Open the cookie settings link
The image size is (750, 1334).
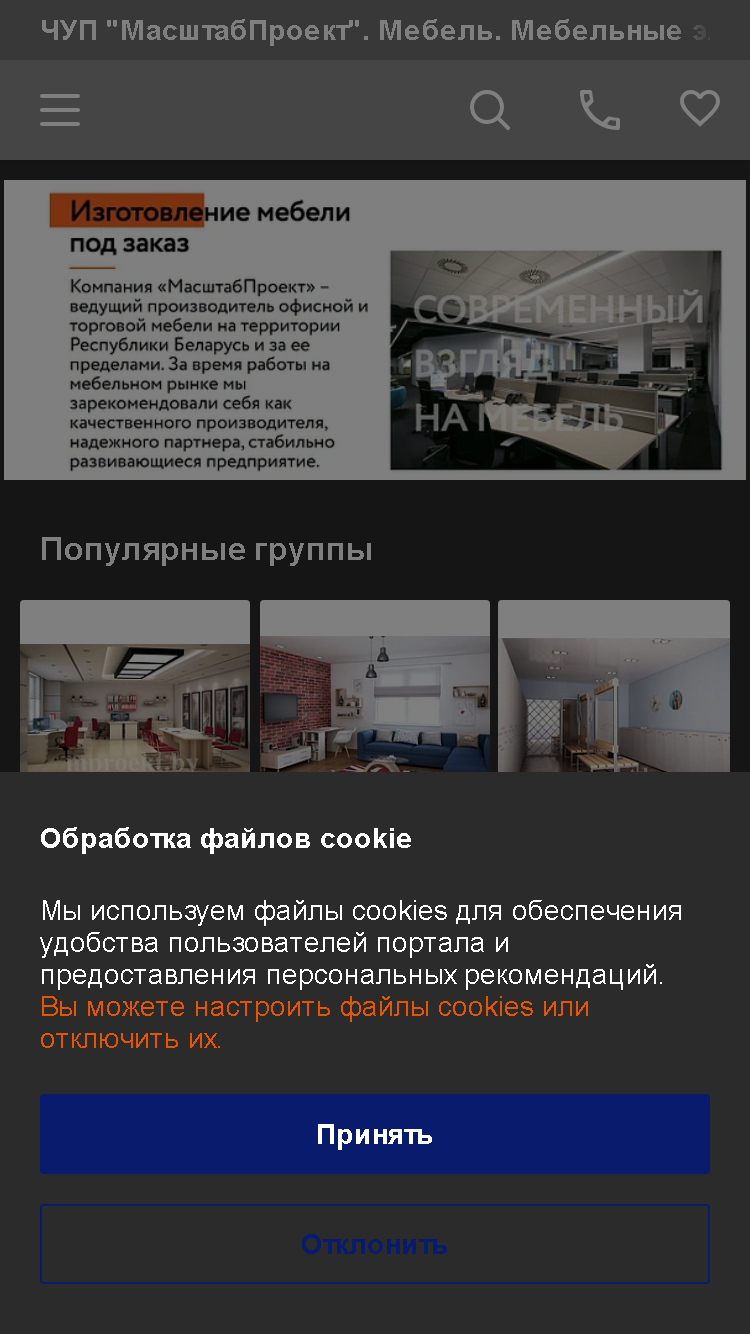pos(315,1022)
